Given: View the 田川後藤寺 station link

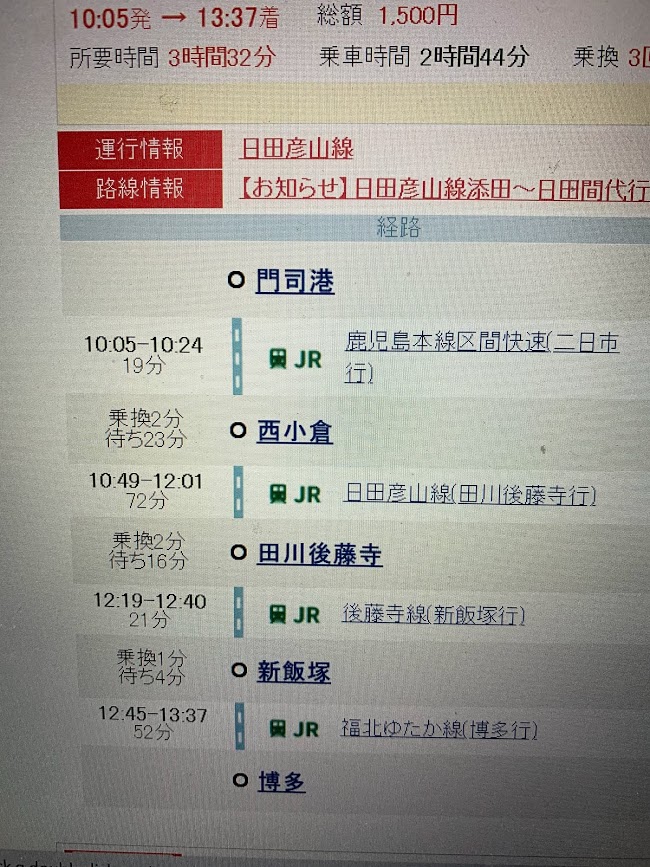Looking at the screenshot, I should pyautogui.click(x=319, y=554).
